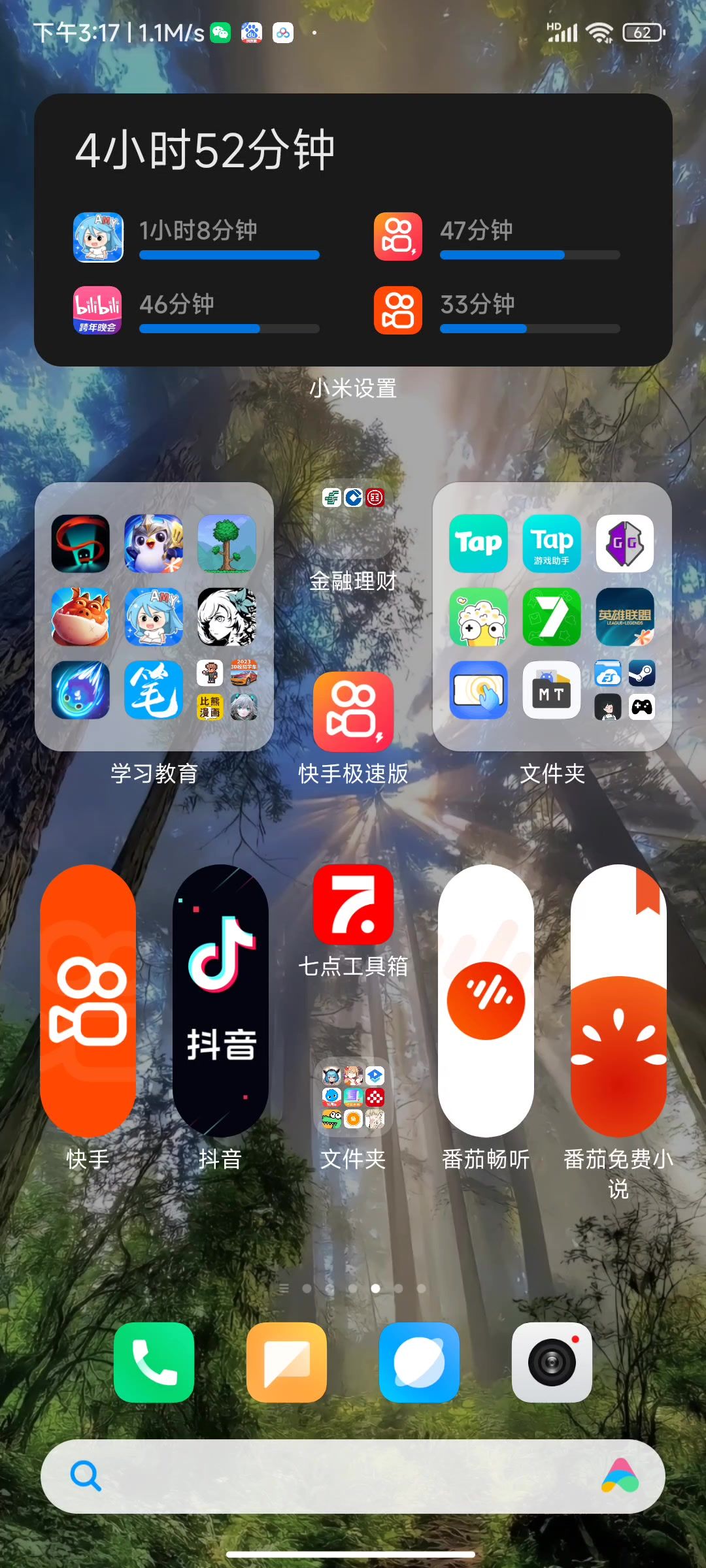
Task: Open 番茄畅听 app
Action: tap(486, 1000)
